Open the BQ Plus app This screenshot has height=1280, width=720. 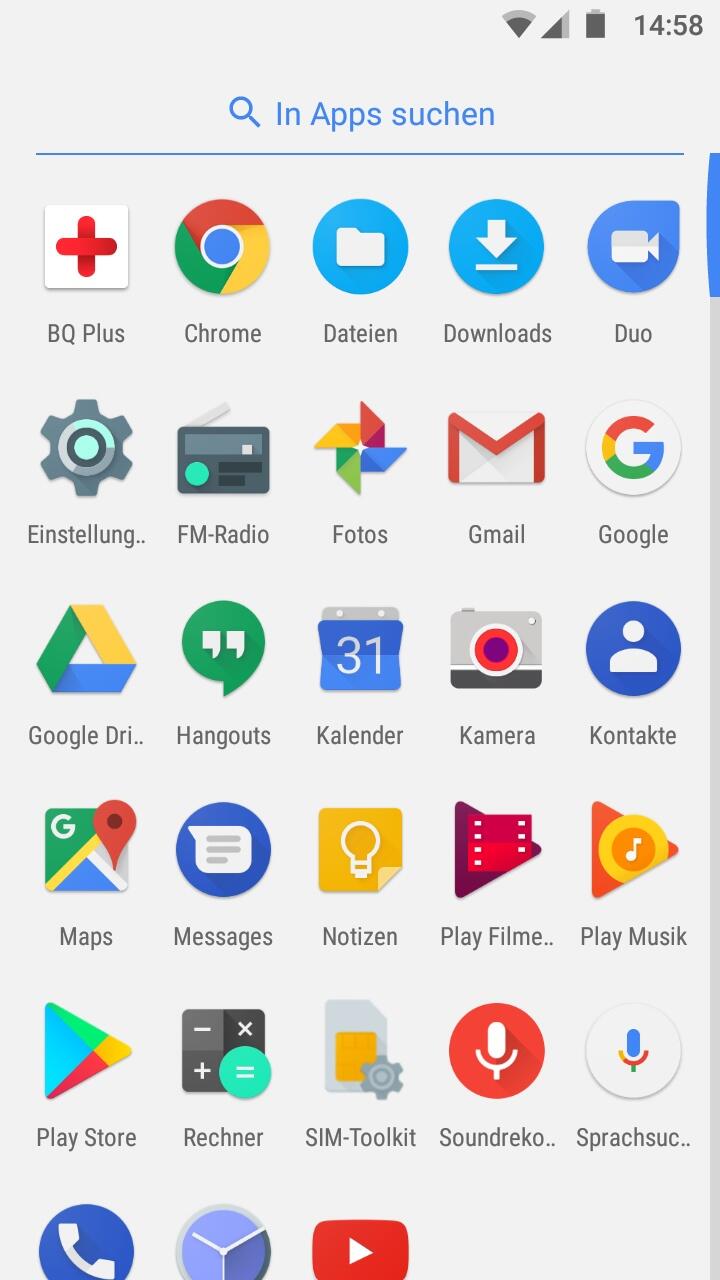86,247
